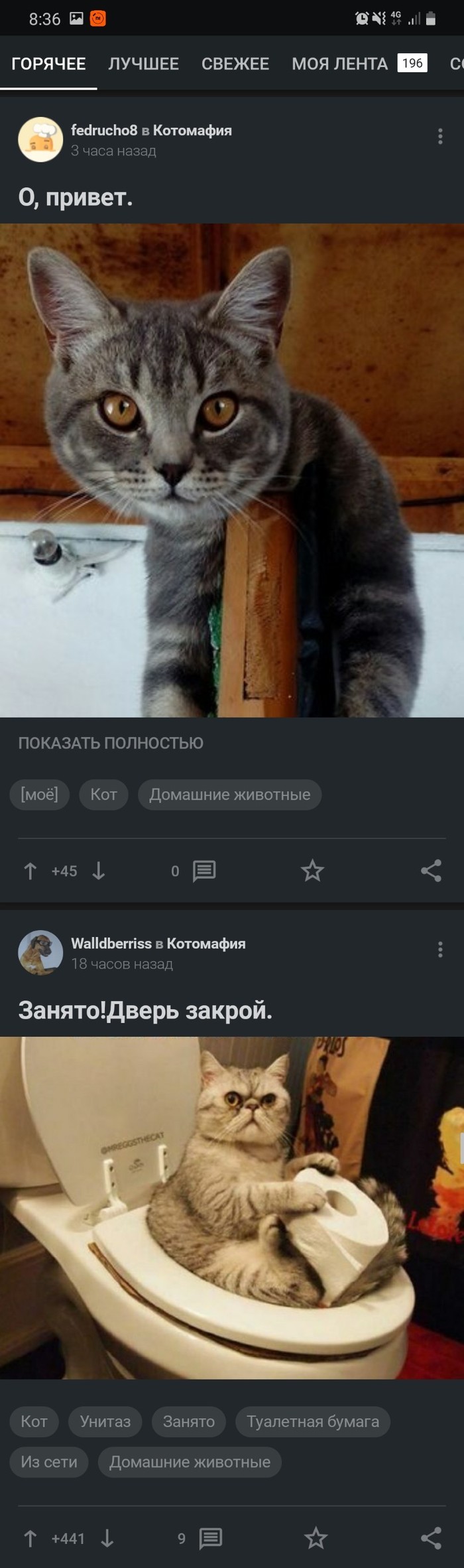
Task: Upvote the post with +441 rating
Action: pyautogui.click(x=30, y=1538)
